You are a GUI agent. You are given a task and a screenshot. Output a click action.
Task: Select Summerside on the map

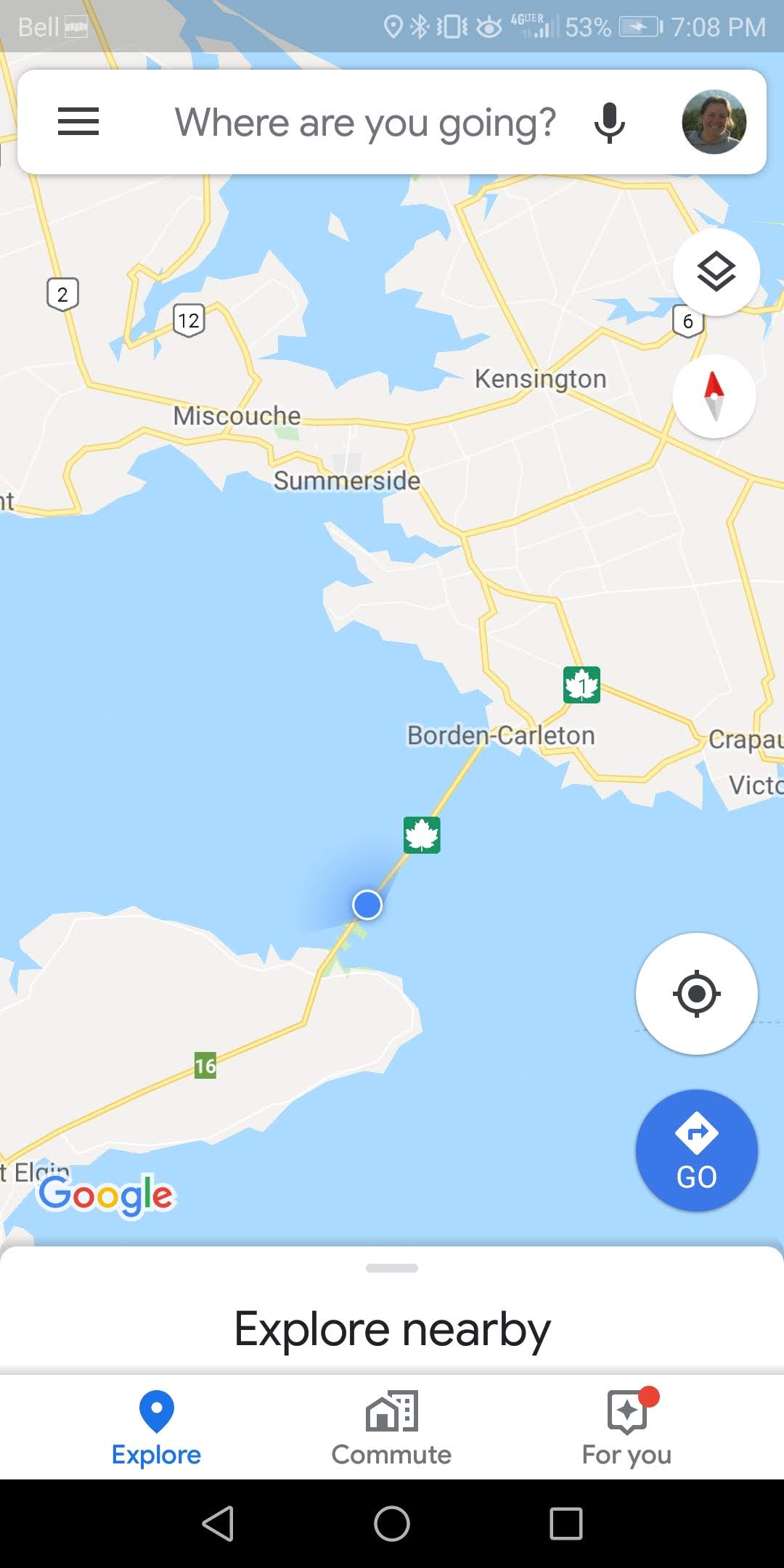pos(346,481)
